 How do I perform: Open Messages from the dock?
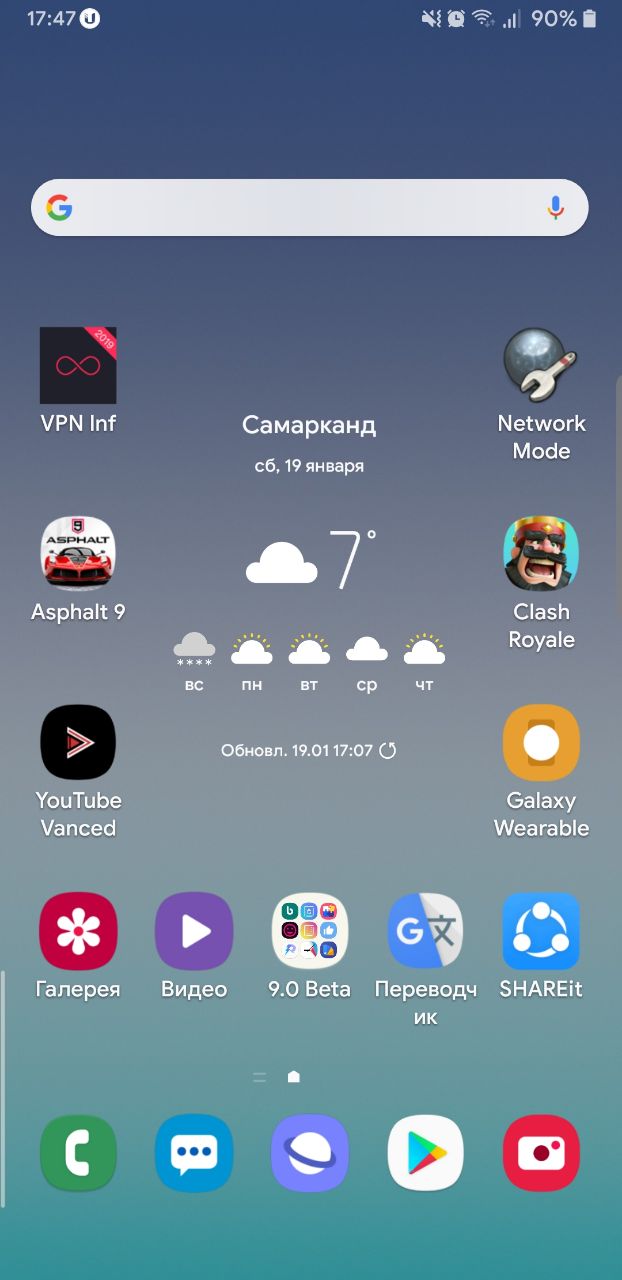[194, 1153]
